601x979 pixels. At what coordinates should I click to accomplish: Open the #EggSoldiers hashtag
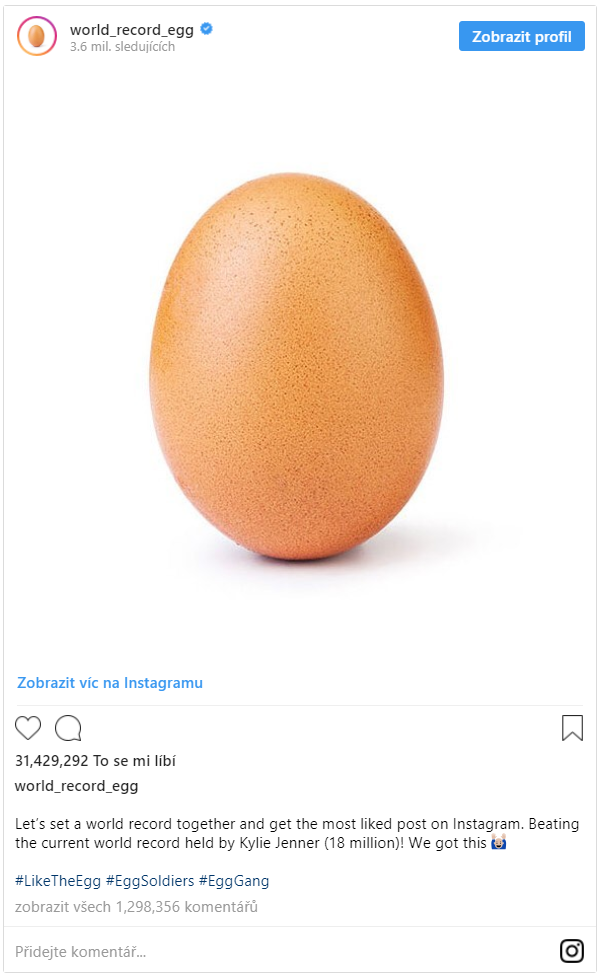tap(150, 881)
